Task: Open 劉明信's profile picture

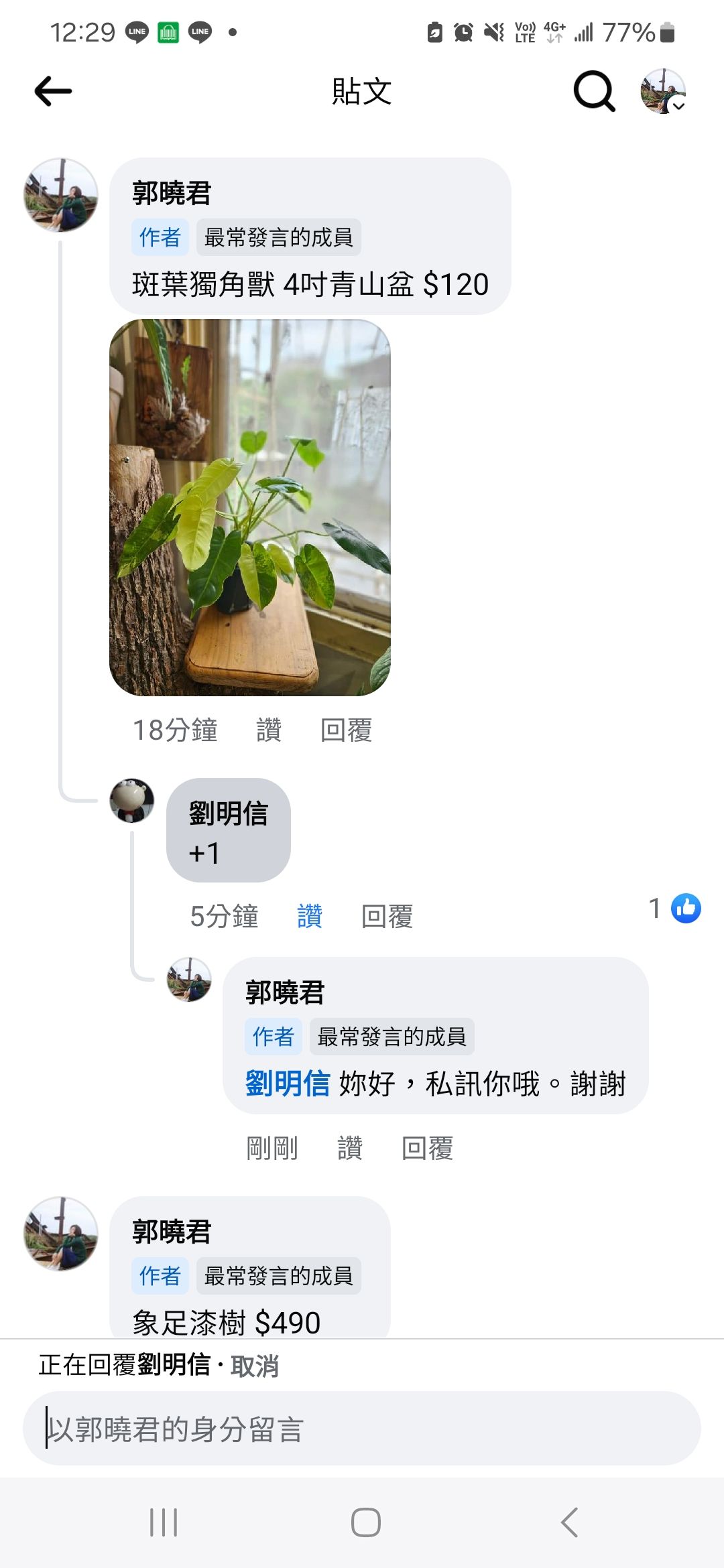Action: coord(132,800)
